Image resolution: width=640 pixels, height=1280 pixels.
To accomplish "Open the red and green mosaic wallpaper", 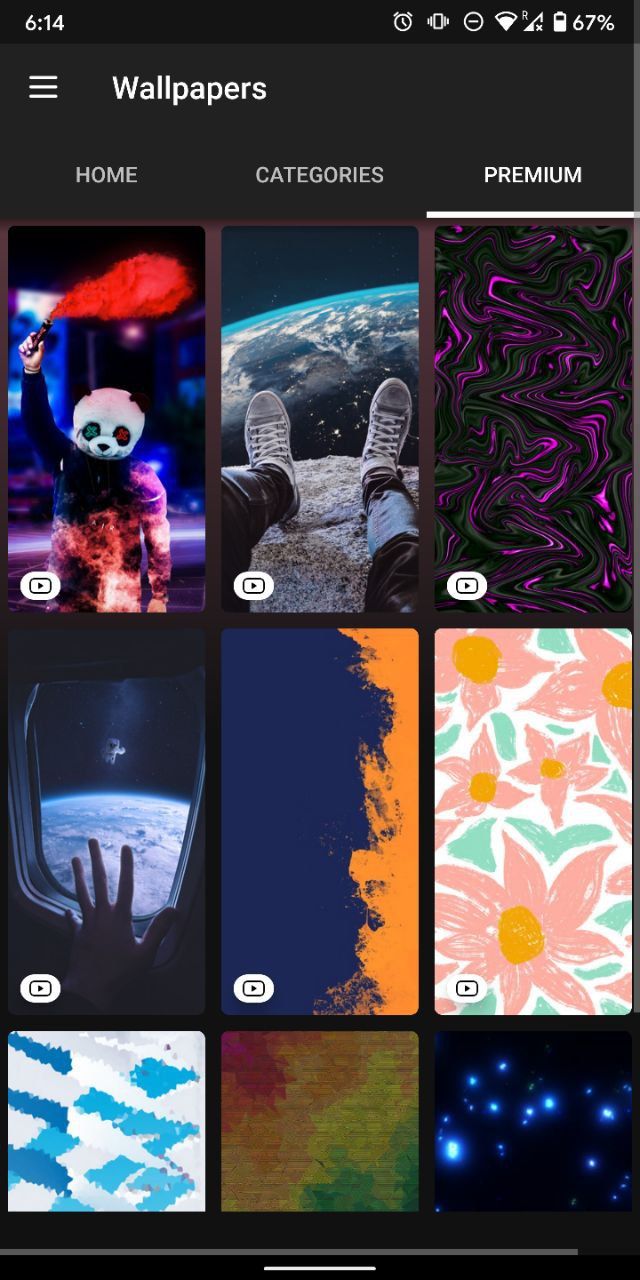I will (x=319, y=1120).
